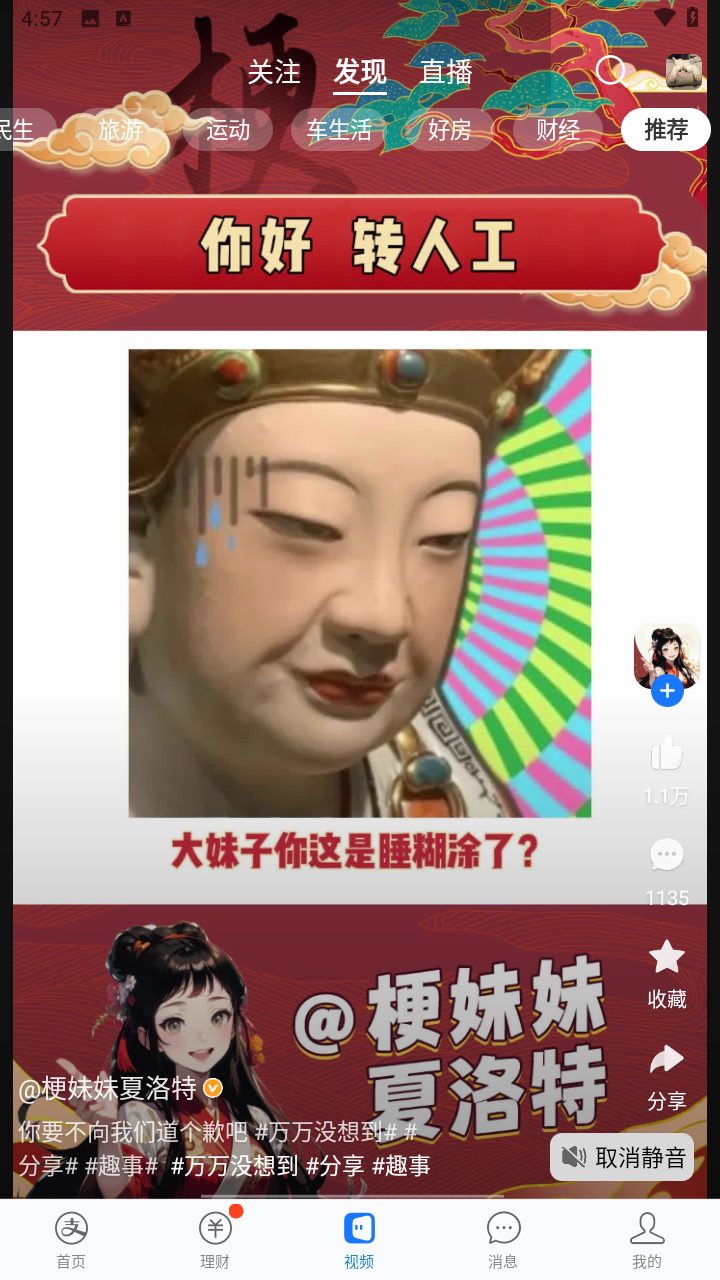This screenshot has height=1280, width=720.
Task: Open the 理财 tab
Action: [215, 1239]
